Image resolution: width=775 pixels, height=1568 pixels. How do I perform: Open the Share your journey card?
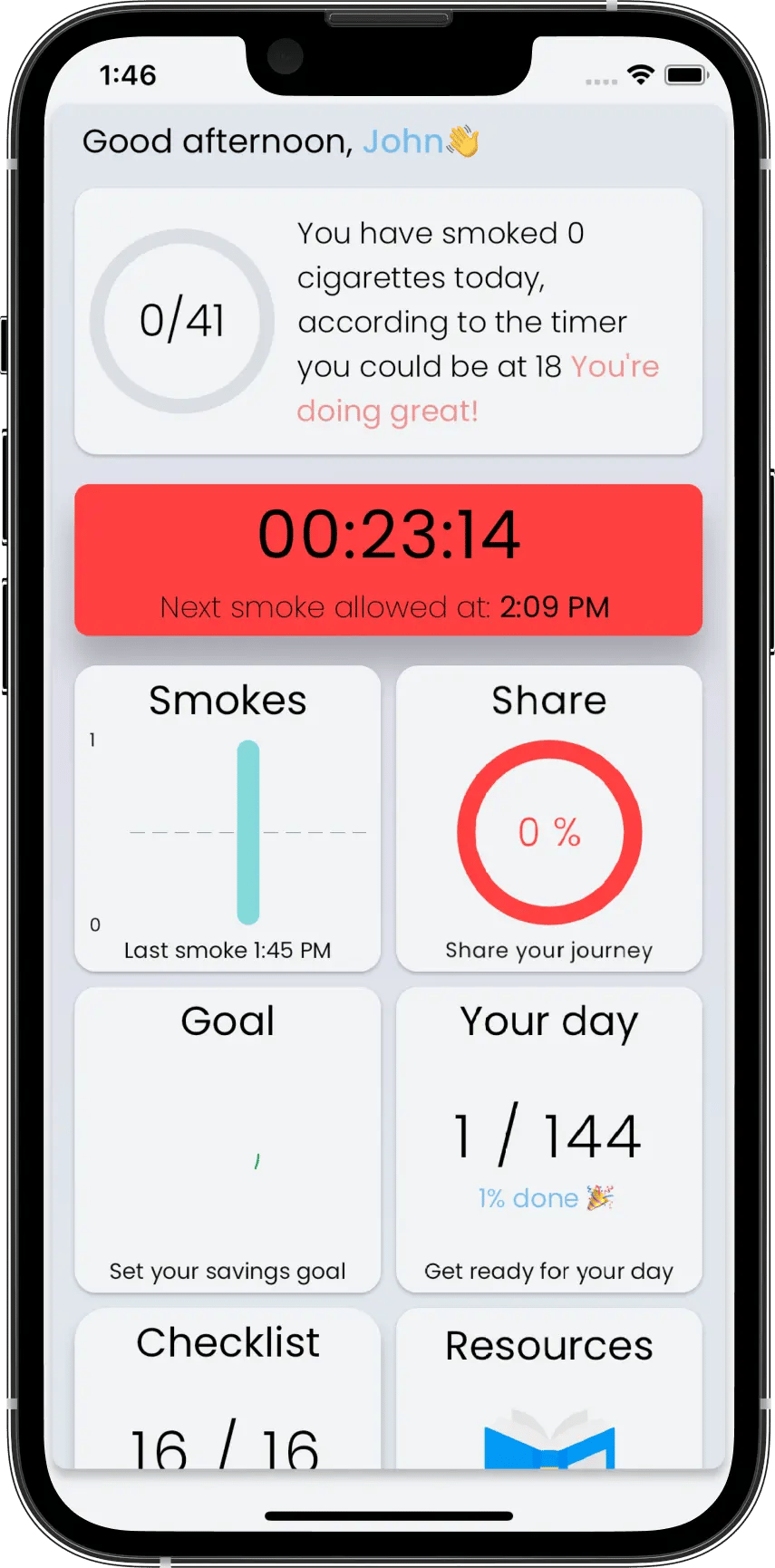(549, 818)
